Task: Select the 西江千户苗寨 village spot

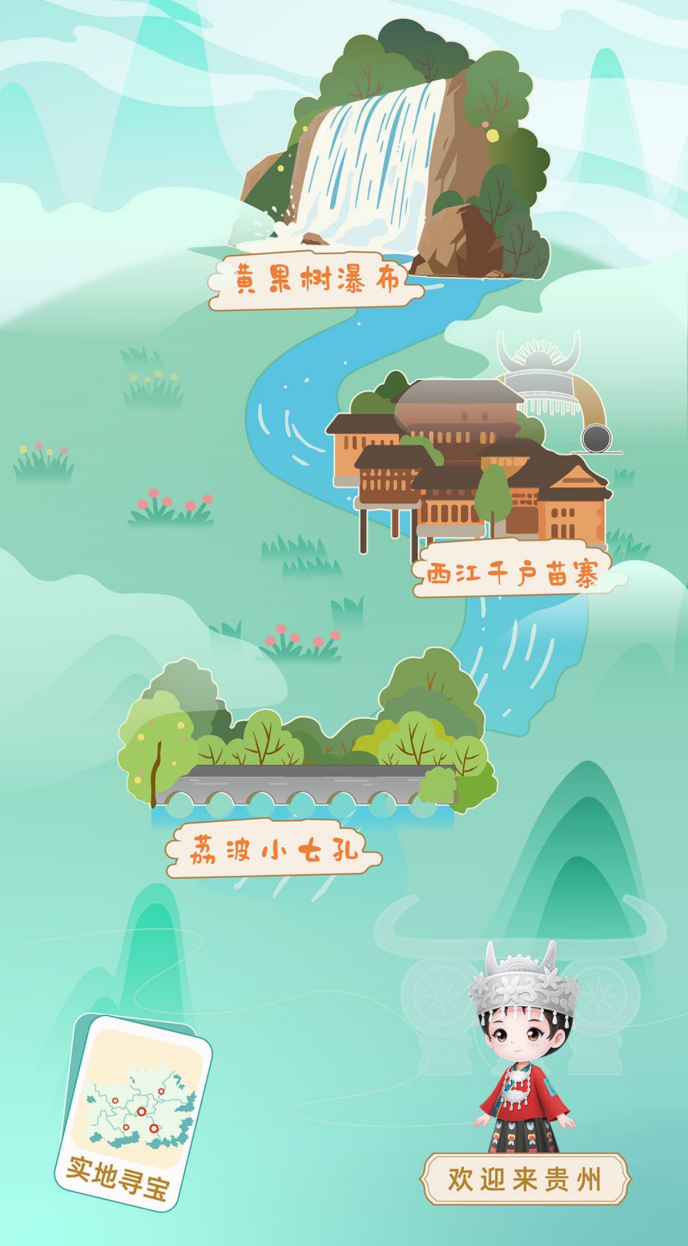Action: [x=511, y=572]
